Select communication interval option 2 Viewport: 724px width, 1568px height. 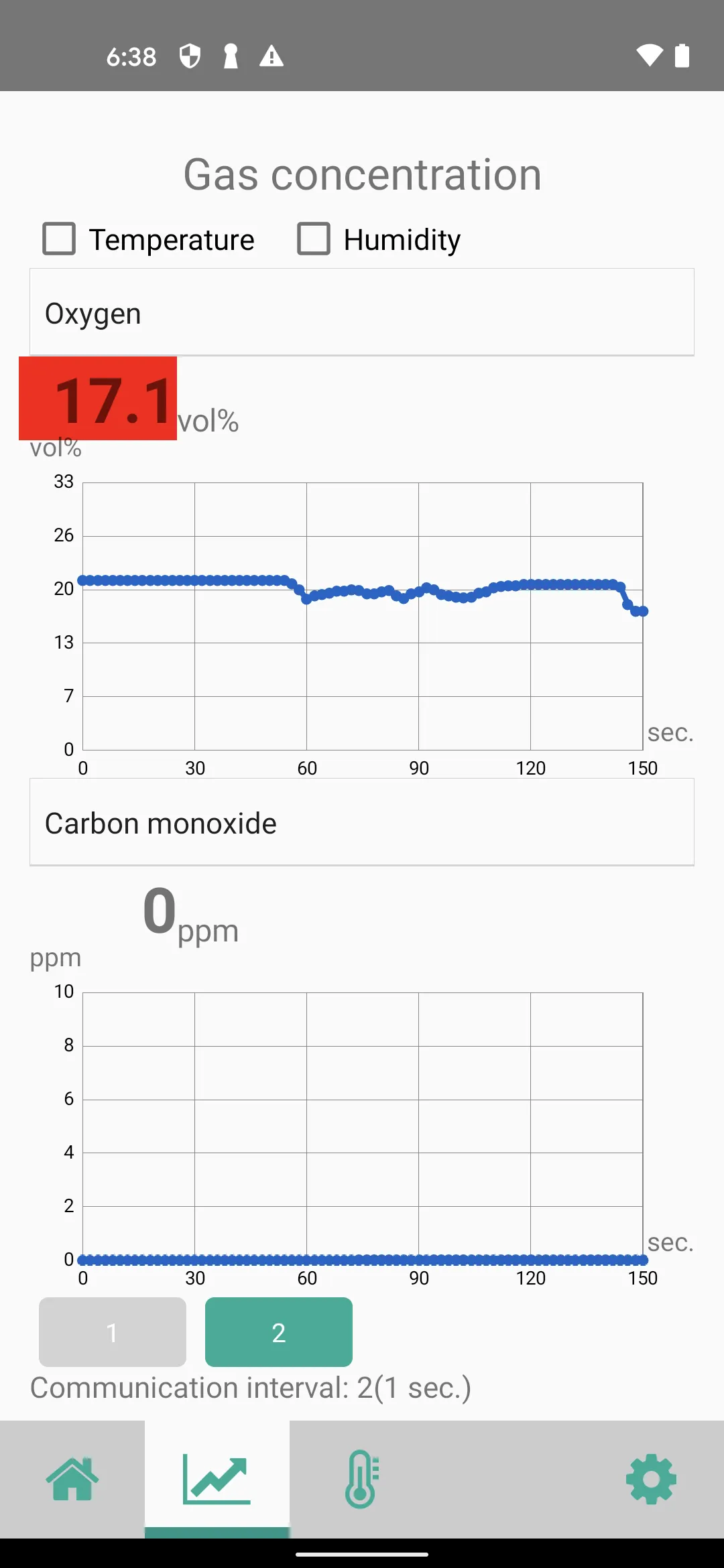(279, 1332)
